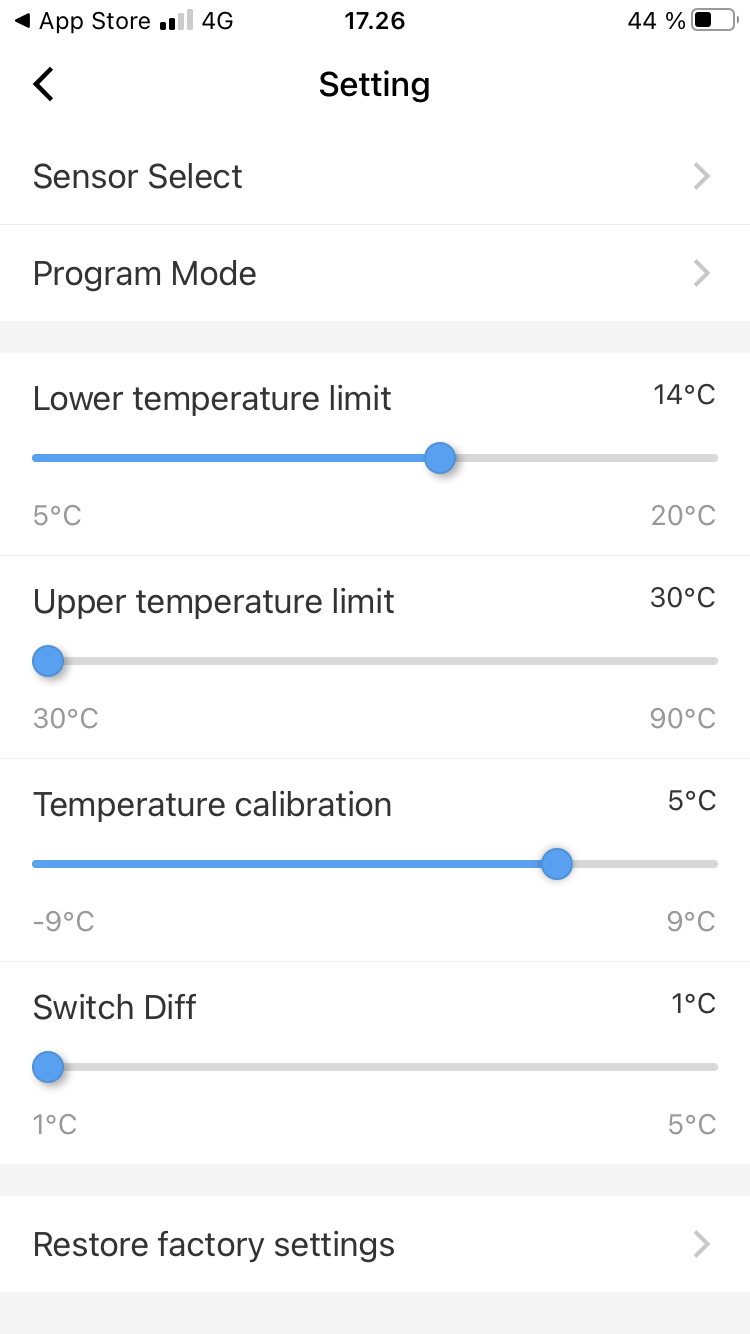Open Restore factory settings

[374, 1245]
